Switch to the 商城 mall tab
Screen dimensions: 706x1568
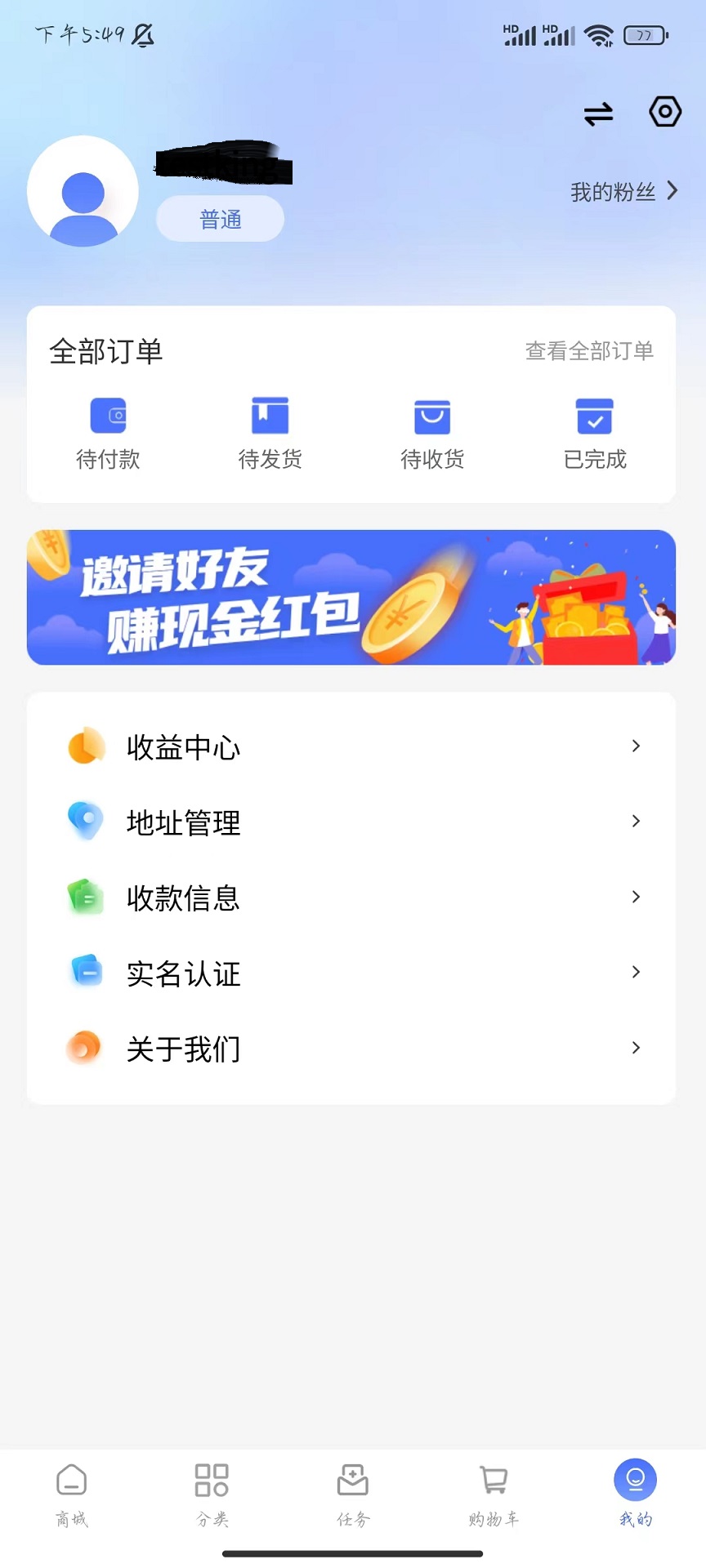[x=71, y=1494]
